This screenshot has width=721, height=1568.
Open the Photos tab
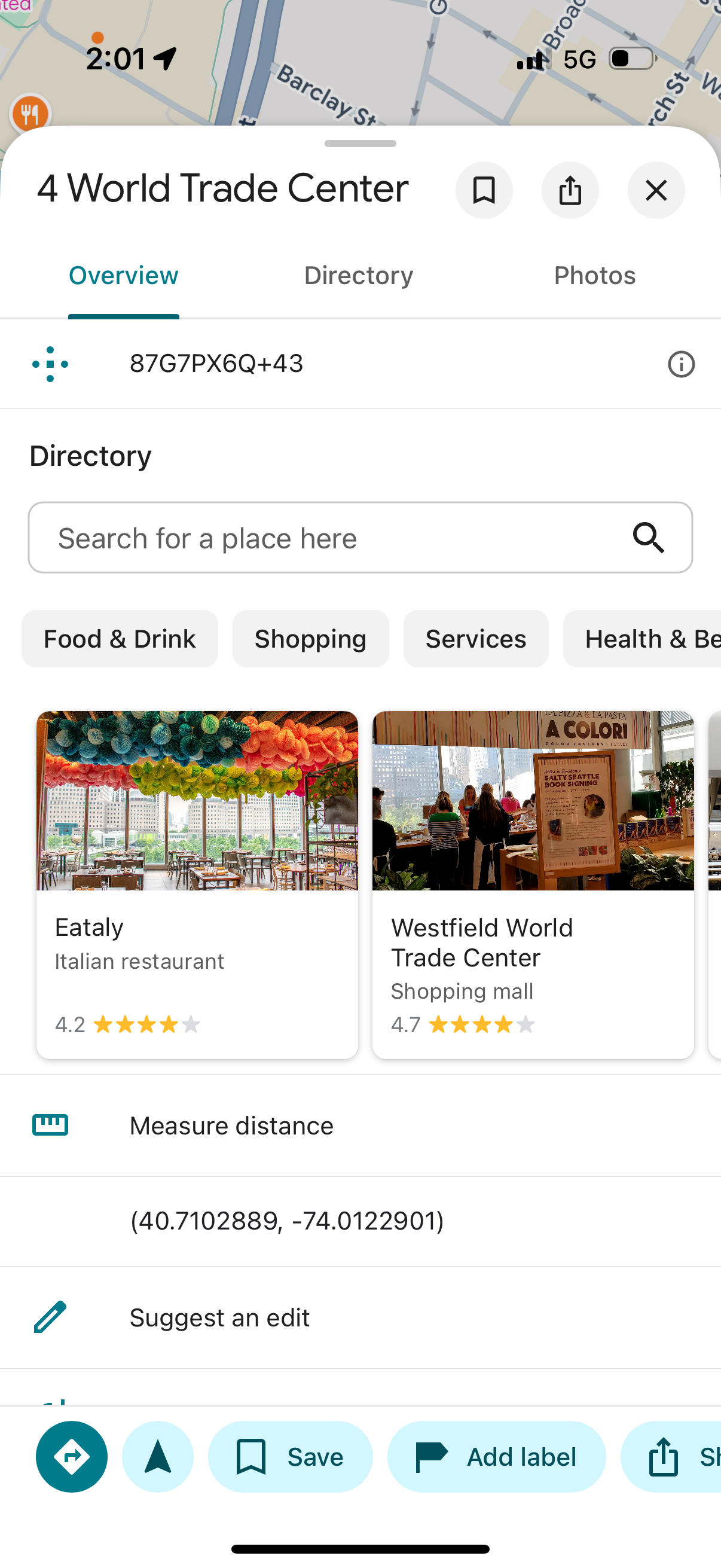(x=594, y=275)
